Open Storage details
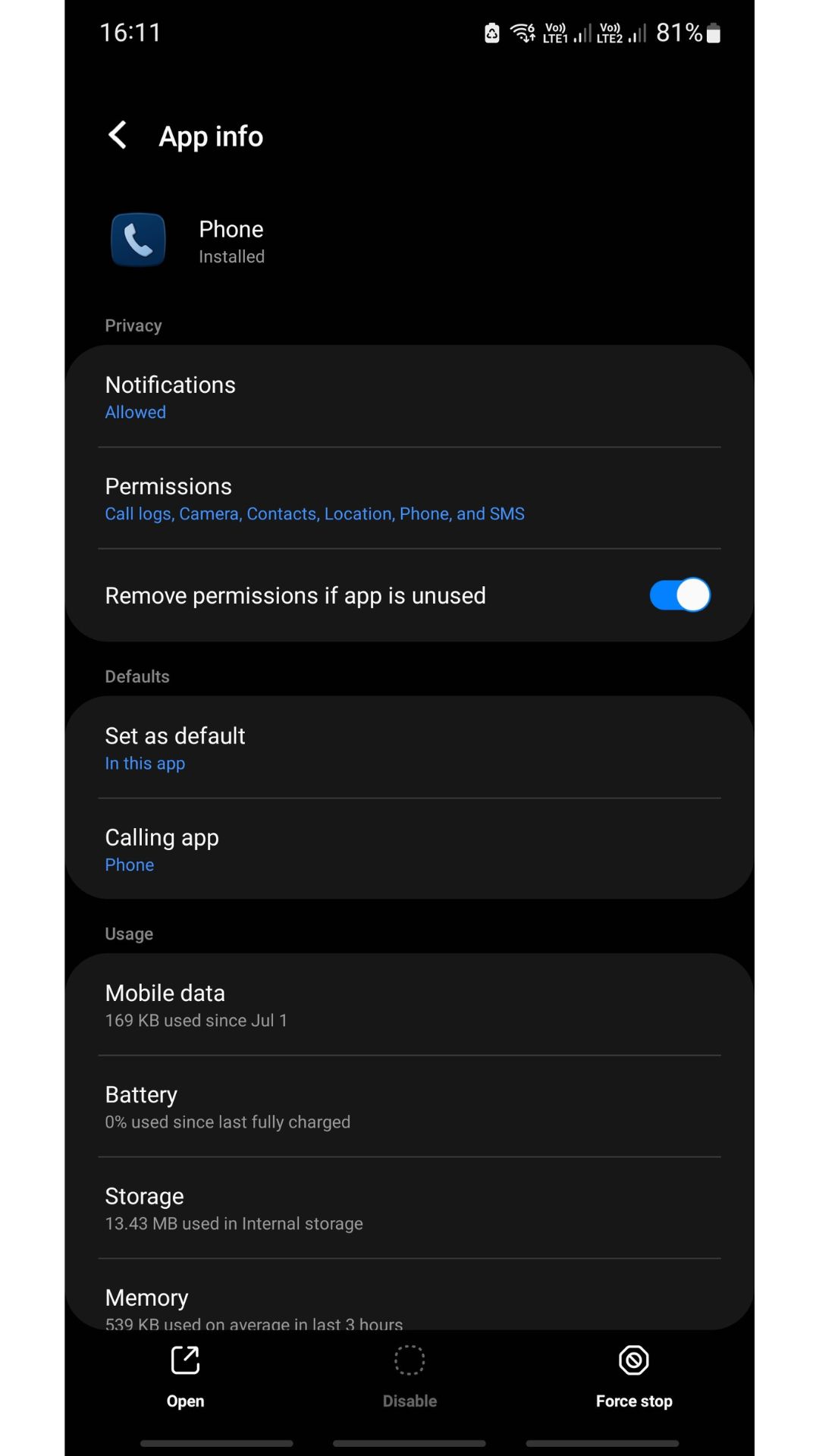Viewport: 819px width, 1456px height. (409, 1208)
